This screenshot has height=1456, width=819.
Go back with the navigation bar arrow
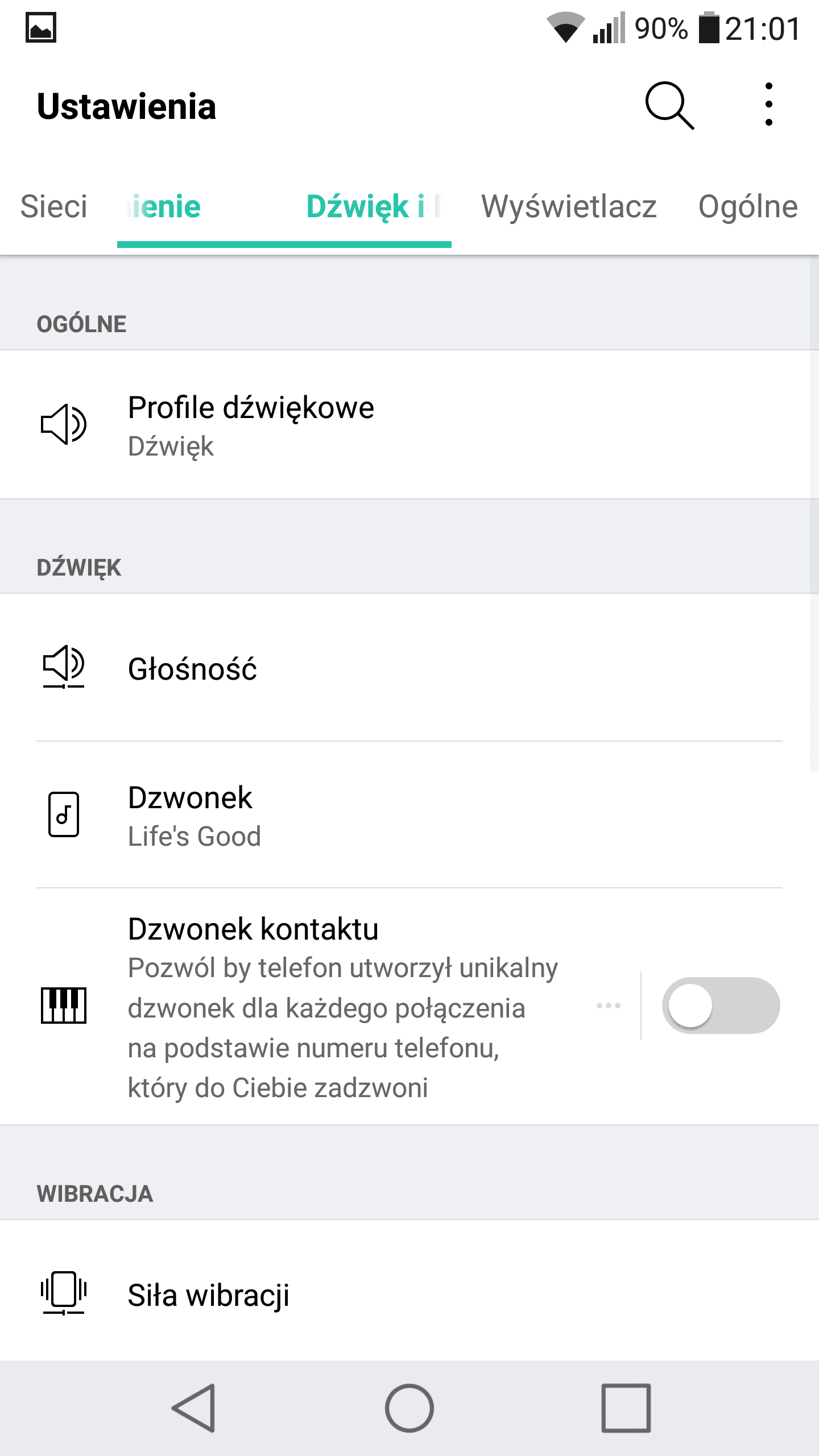point(195,1408)
